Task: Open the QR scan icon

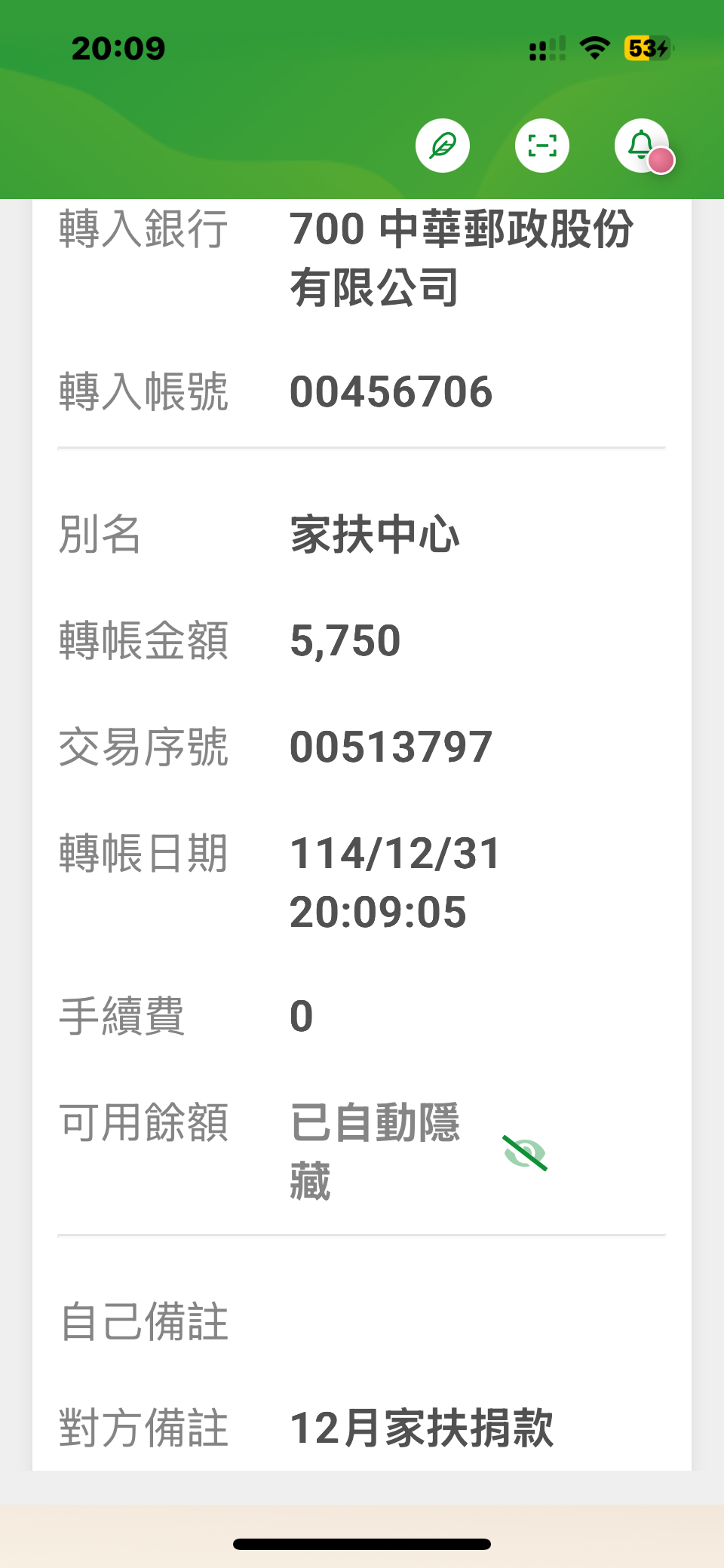Action: click(x=542, y=146)
